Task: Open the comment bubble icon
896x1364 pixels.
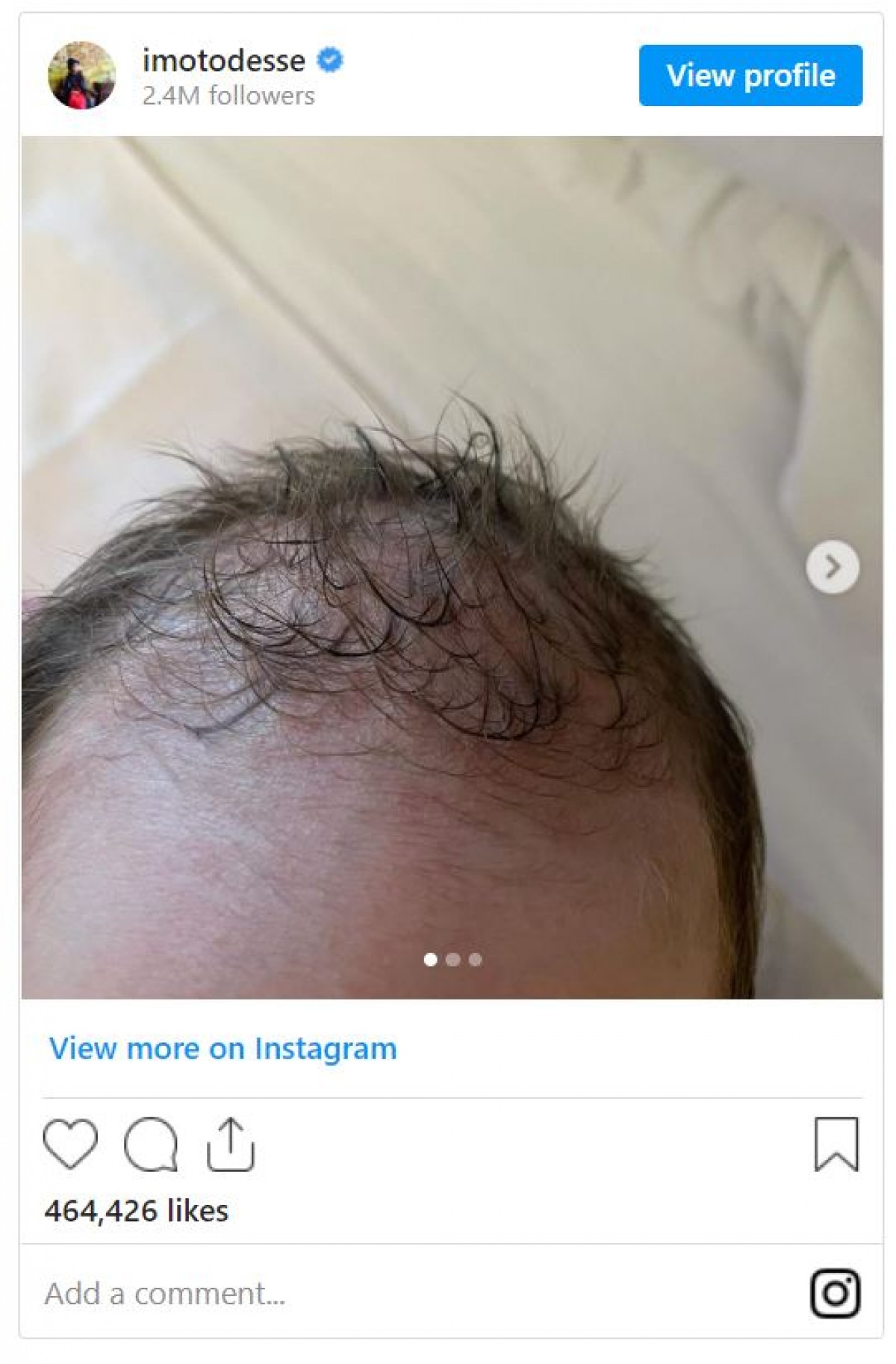Action: (151, 1144)
